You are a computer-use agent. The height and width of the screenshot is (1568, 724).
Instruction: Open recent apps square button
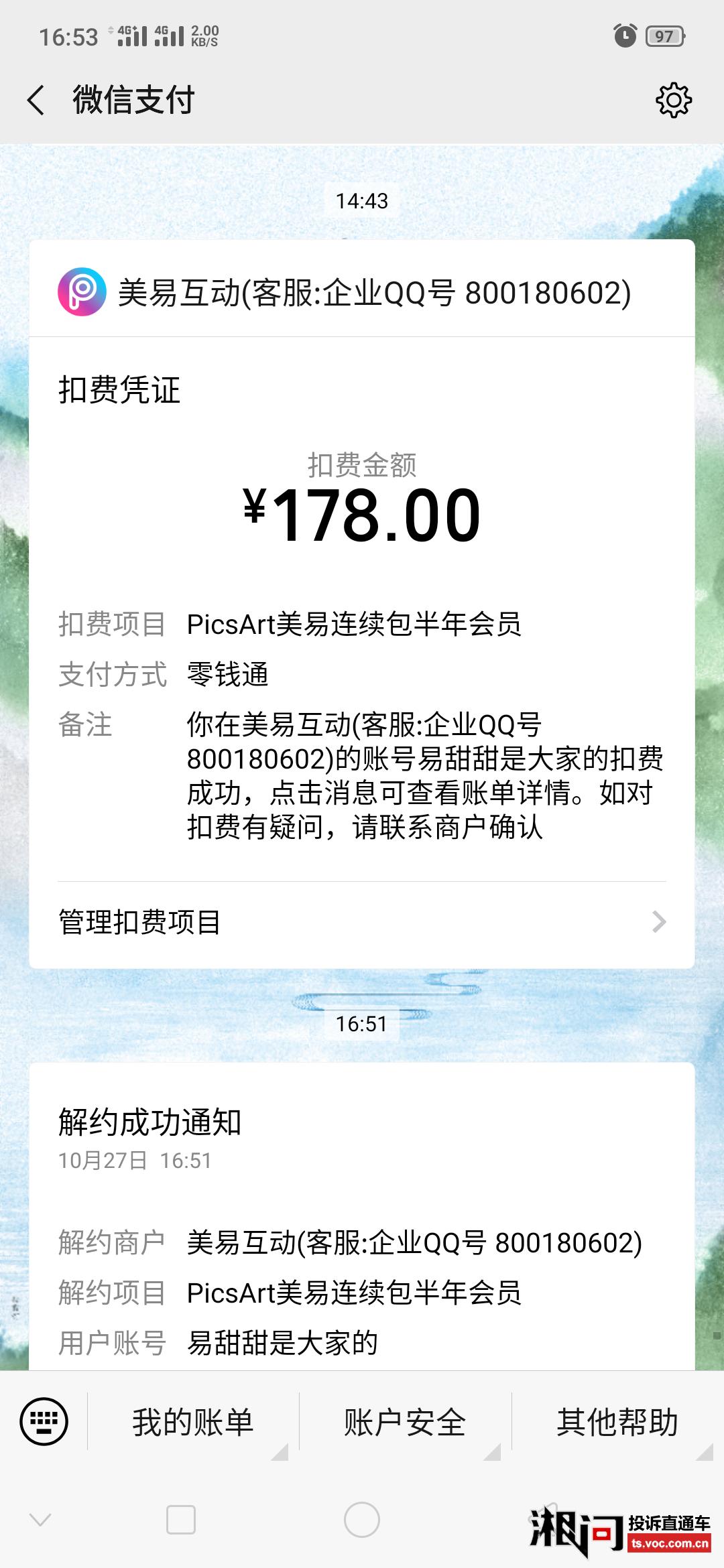click(181, 1520)
